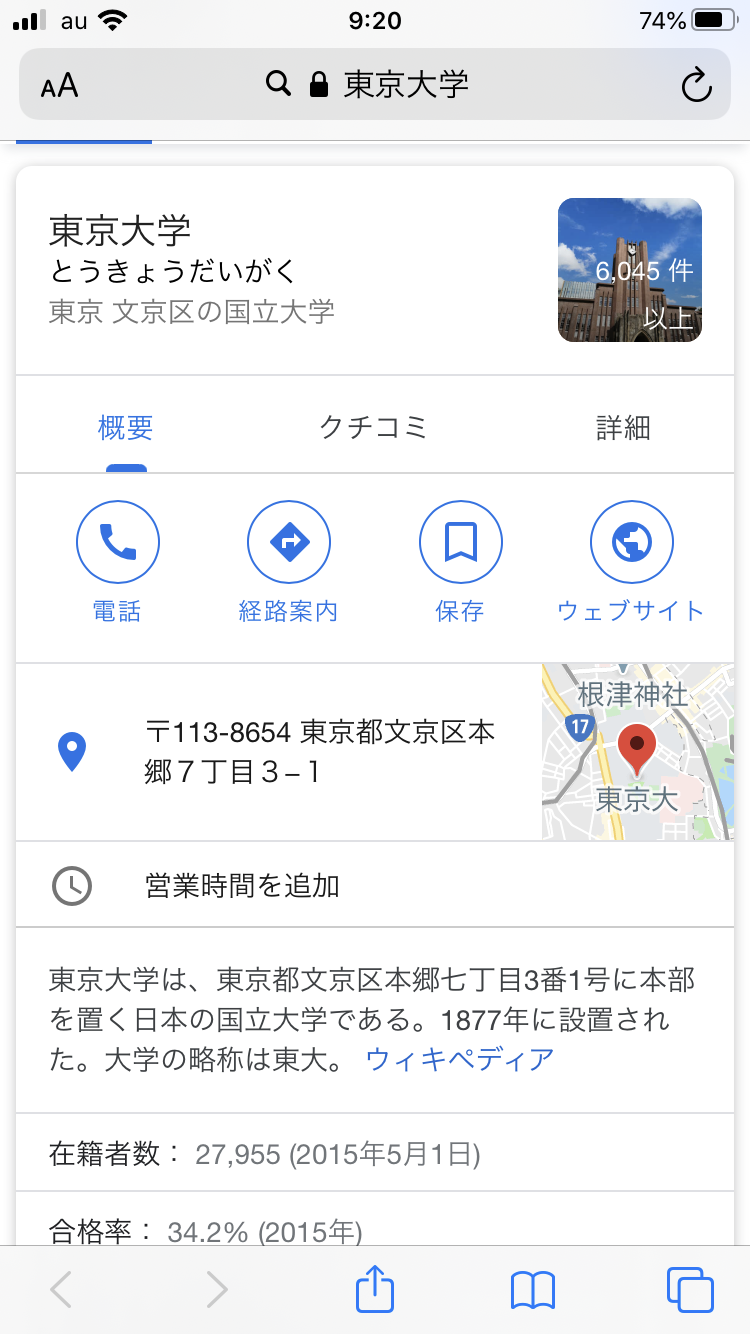Switch to the 詳細 tab
Screen dimensions: 750x1334
point(623,428)
